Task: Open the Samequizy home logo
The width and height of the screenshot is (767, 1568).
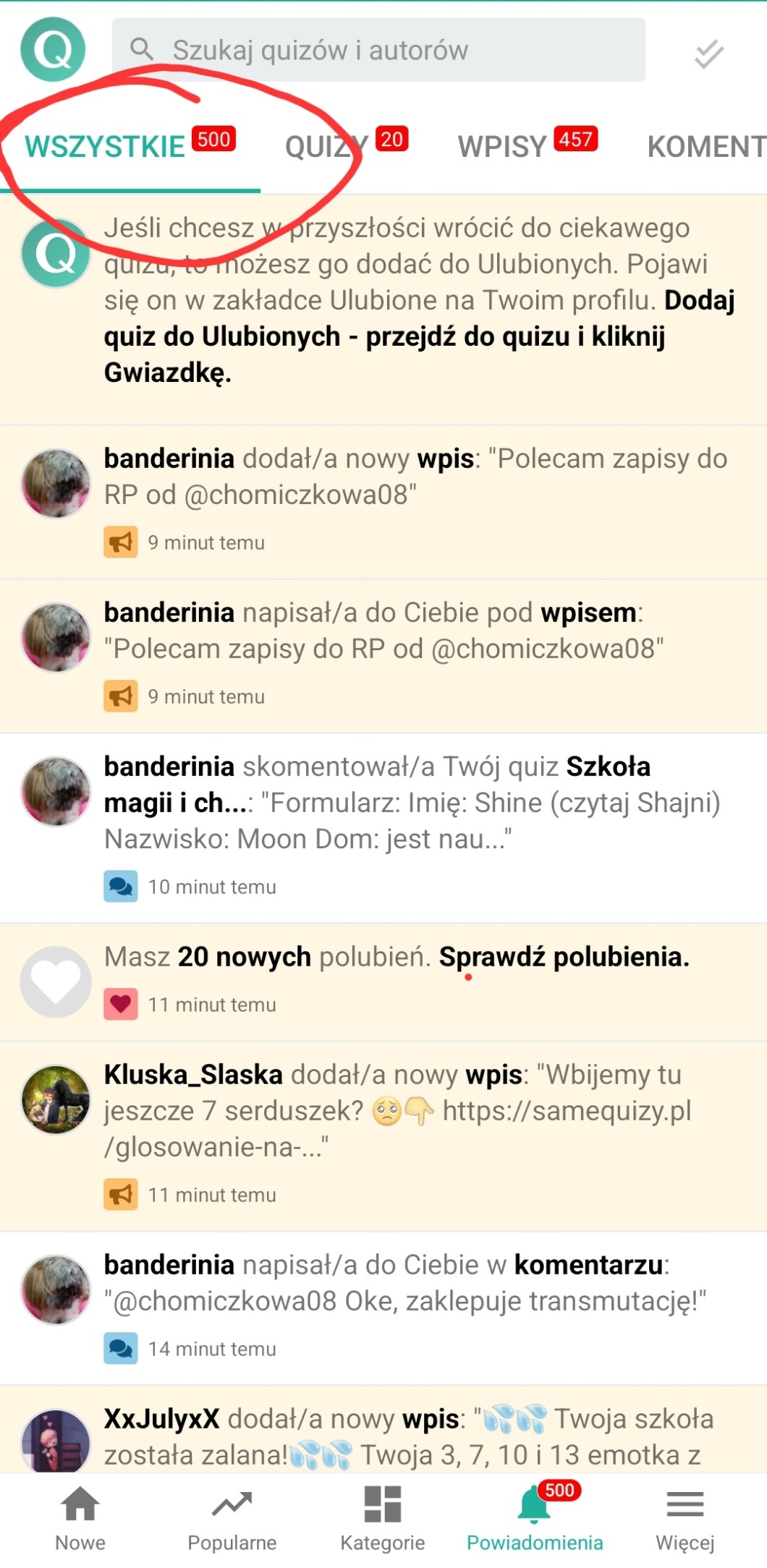Action: click(53, 50)
